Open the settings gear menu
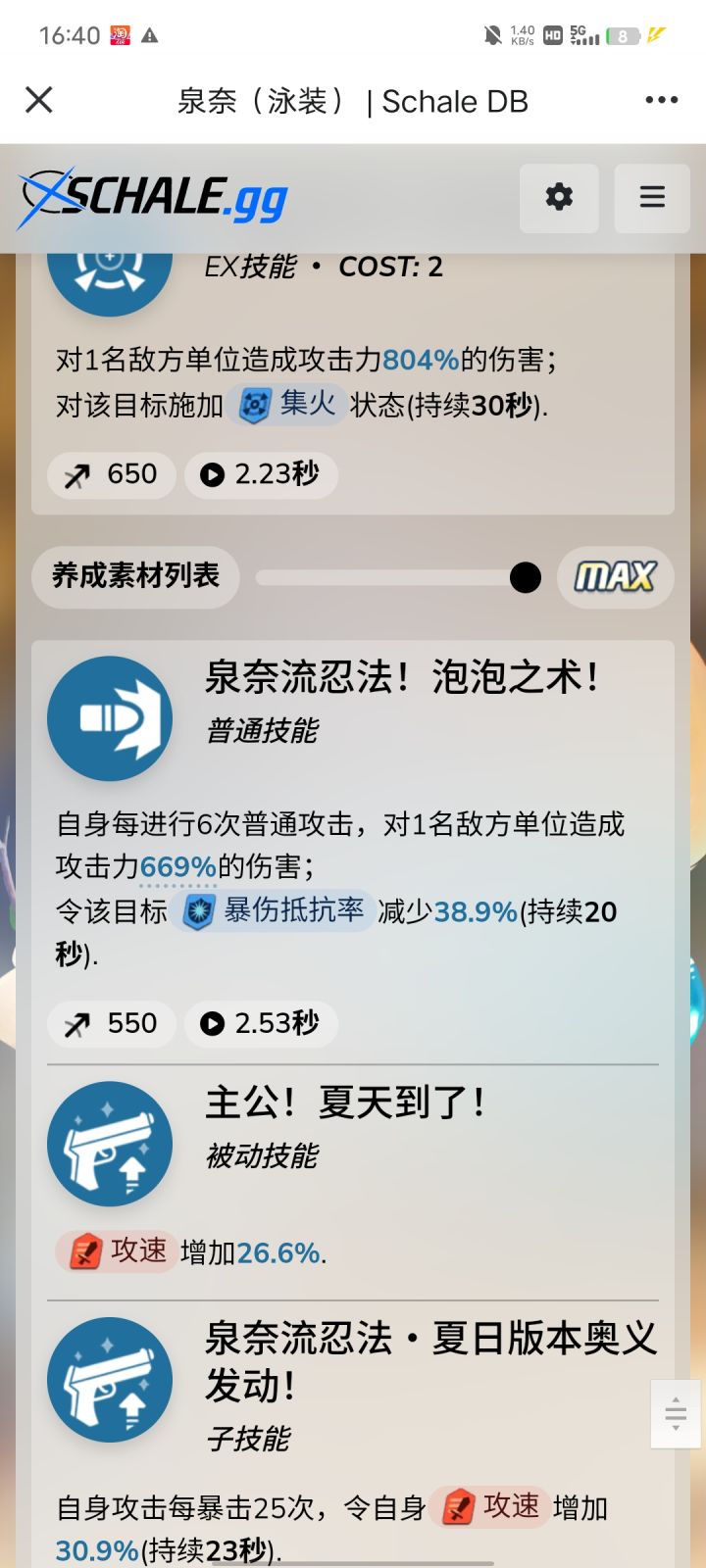The image size is (706, 1568). pos(559,197)
